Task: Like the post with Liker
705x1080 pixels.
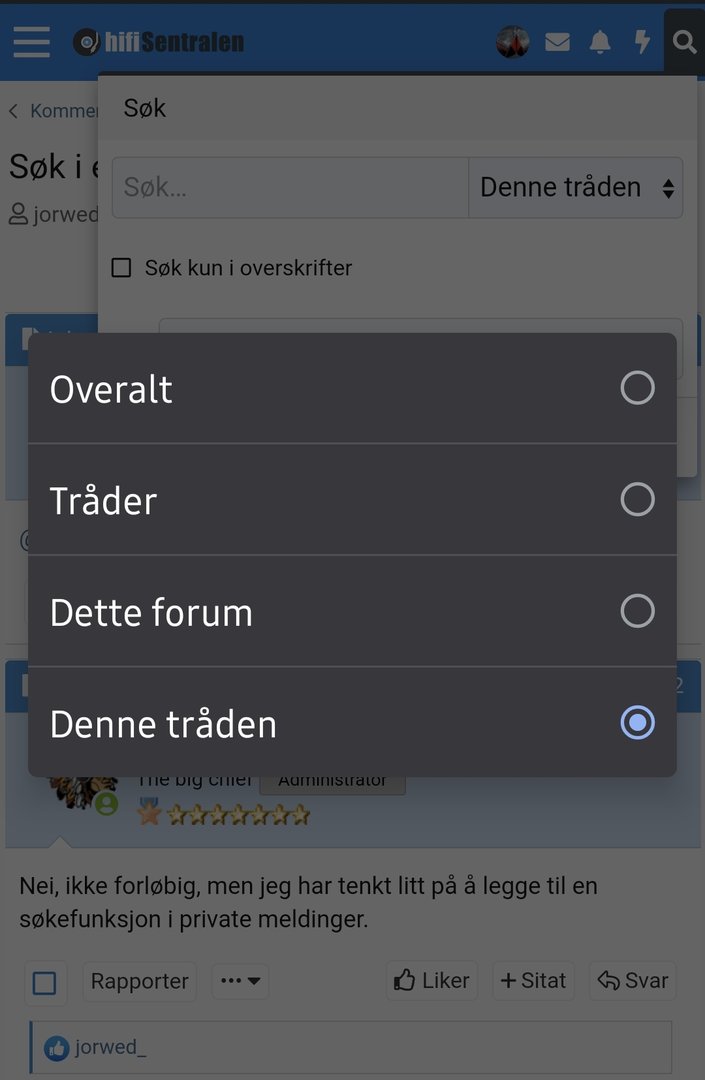Action: tap(432, 981)
